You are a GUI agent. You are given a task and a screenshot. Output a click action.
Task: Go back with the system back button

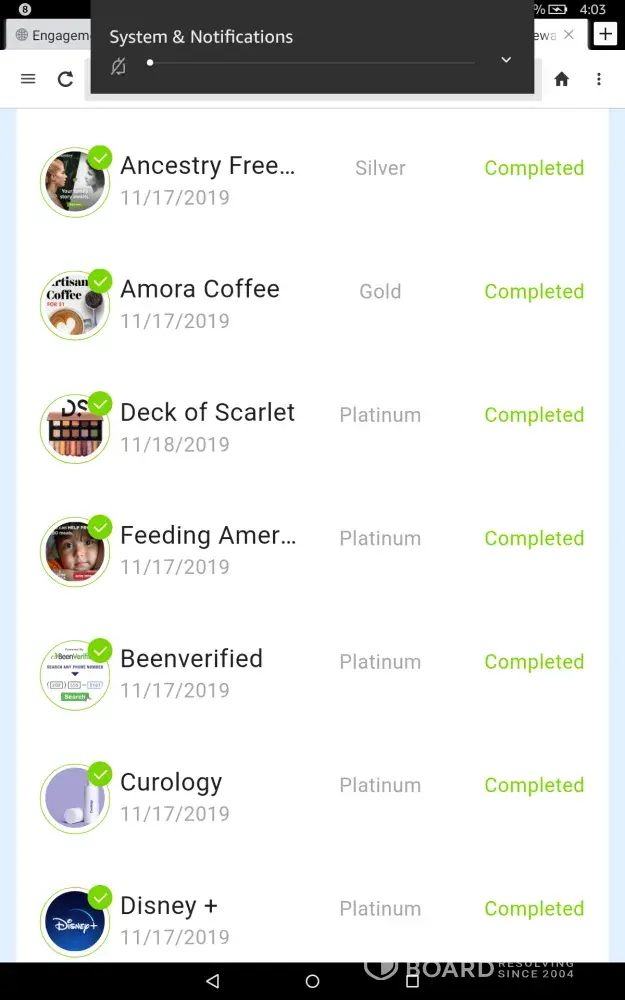pos(211,981)
